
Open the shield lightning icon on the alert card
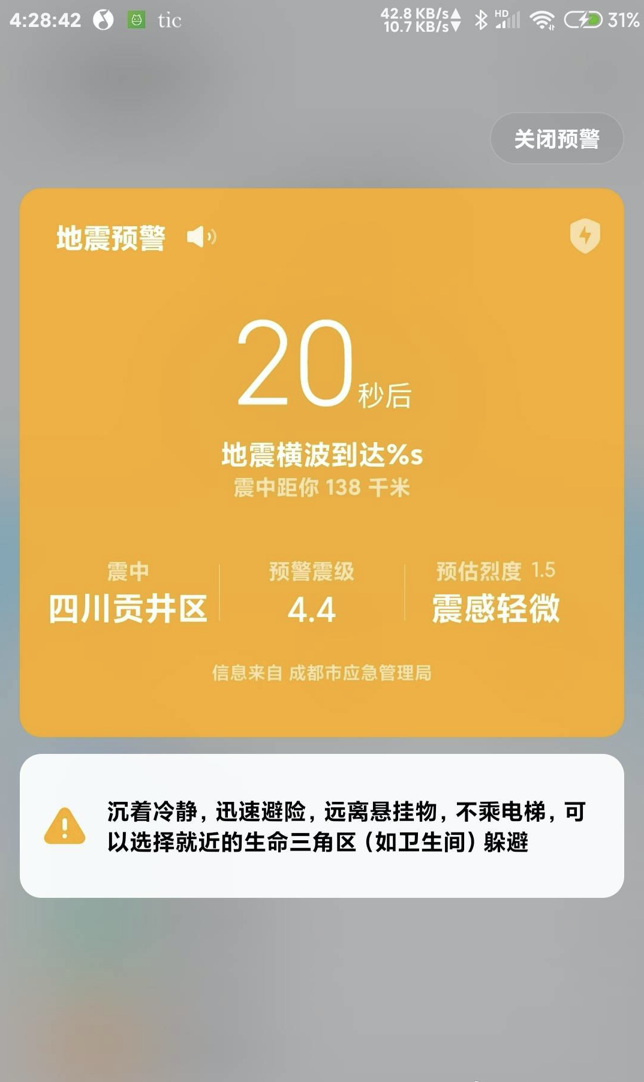coord(585,237)
